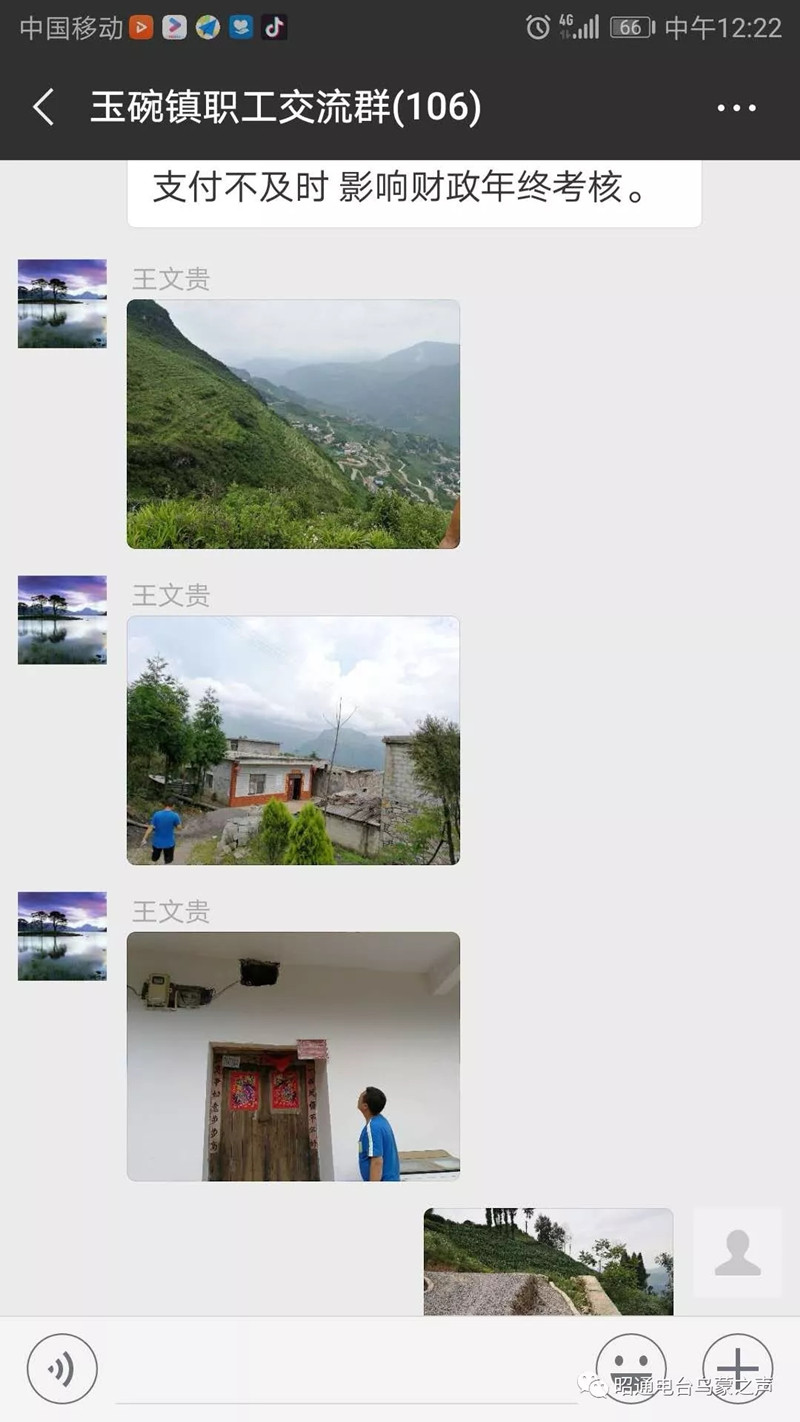
Task: Open 王文贵's profile by tapping his avatar
Action: click(62, 303)
